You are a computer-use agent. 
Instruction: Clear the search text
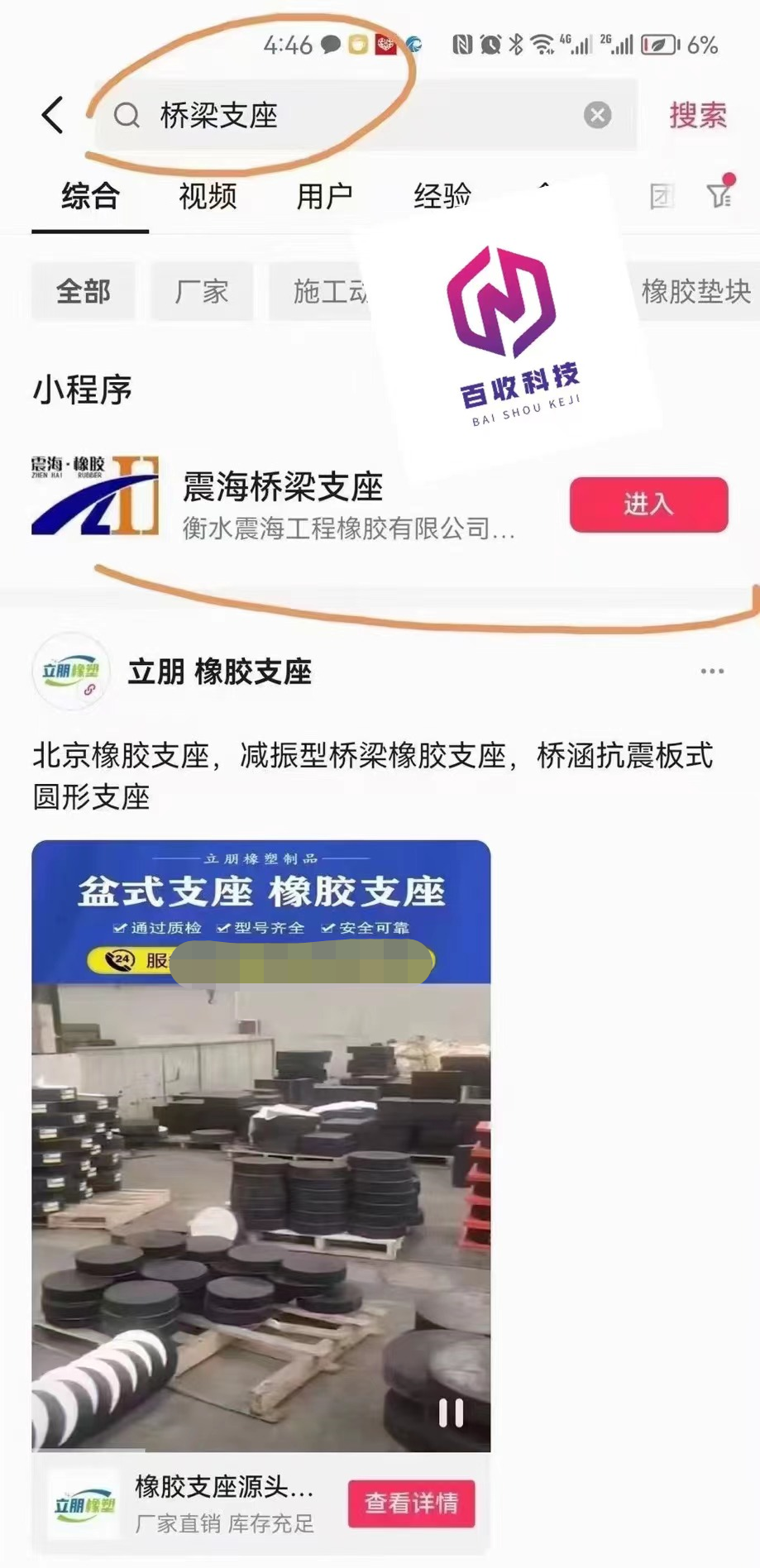point(597,115)
